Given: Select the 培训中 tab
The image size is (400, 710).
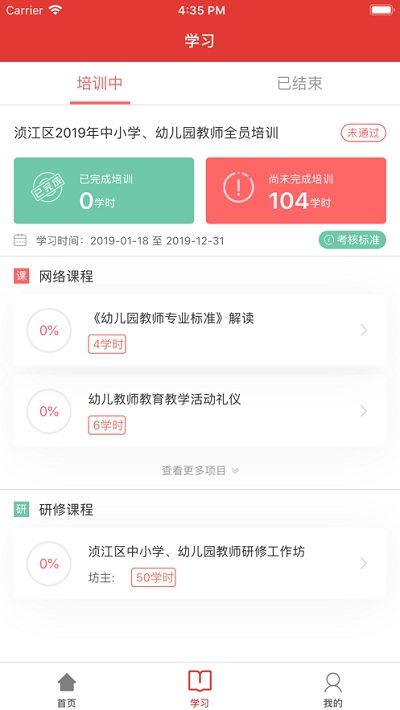Looking at the screenshot, I should point(100,83).
